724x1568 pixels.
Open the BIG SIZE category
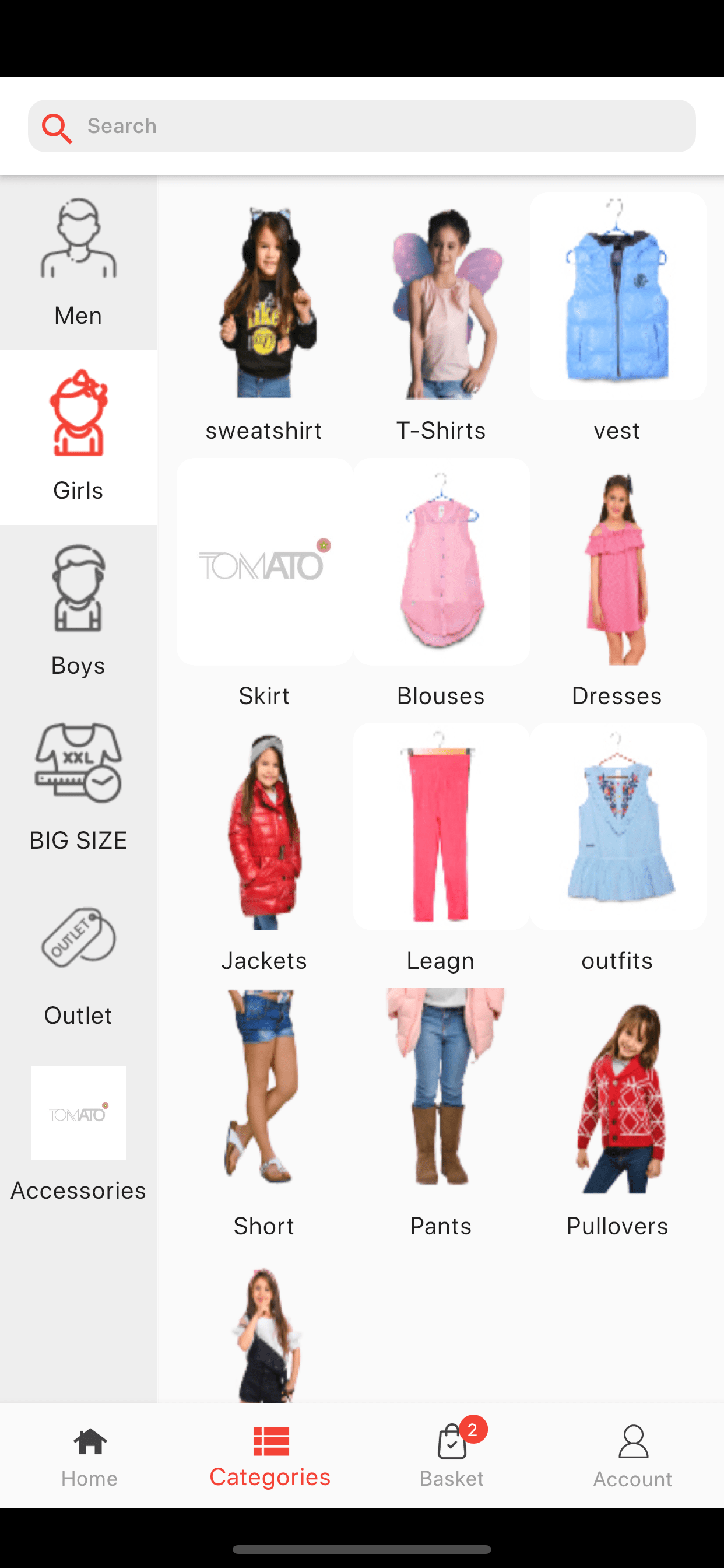click(x=79, y=787)
